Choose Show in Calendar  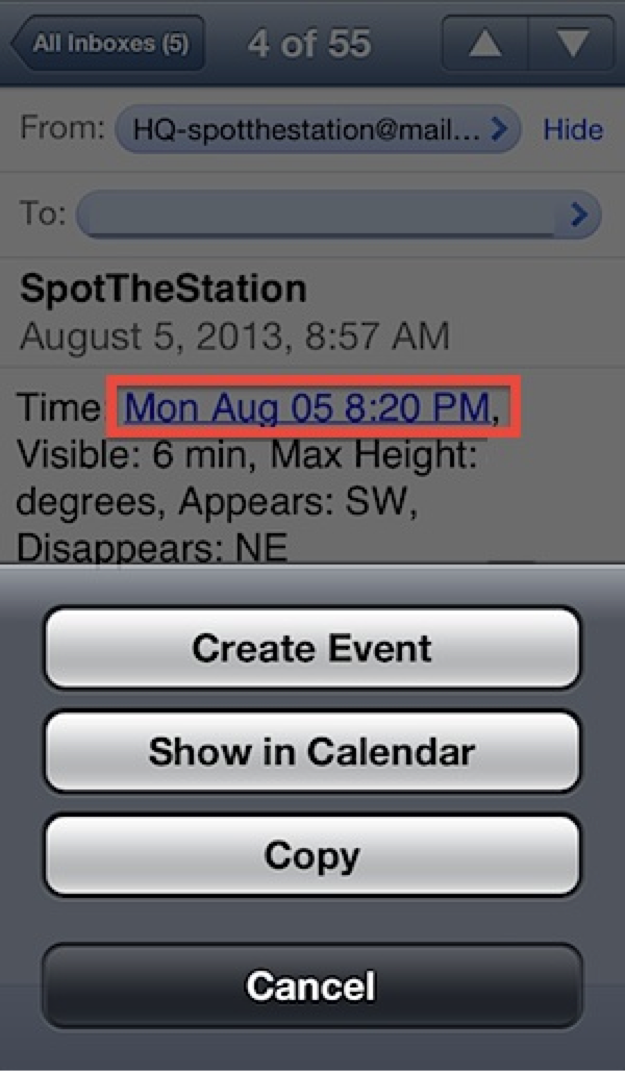pyautogui.click(x=312, y=751)
